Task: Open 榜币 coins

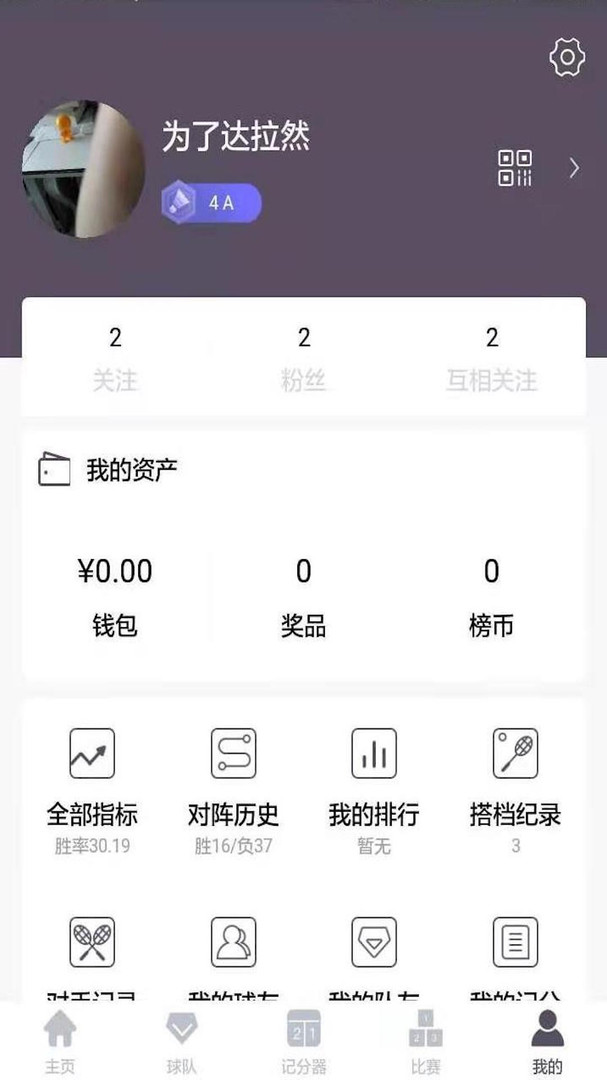Action: tap(491, 596)
